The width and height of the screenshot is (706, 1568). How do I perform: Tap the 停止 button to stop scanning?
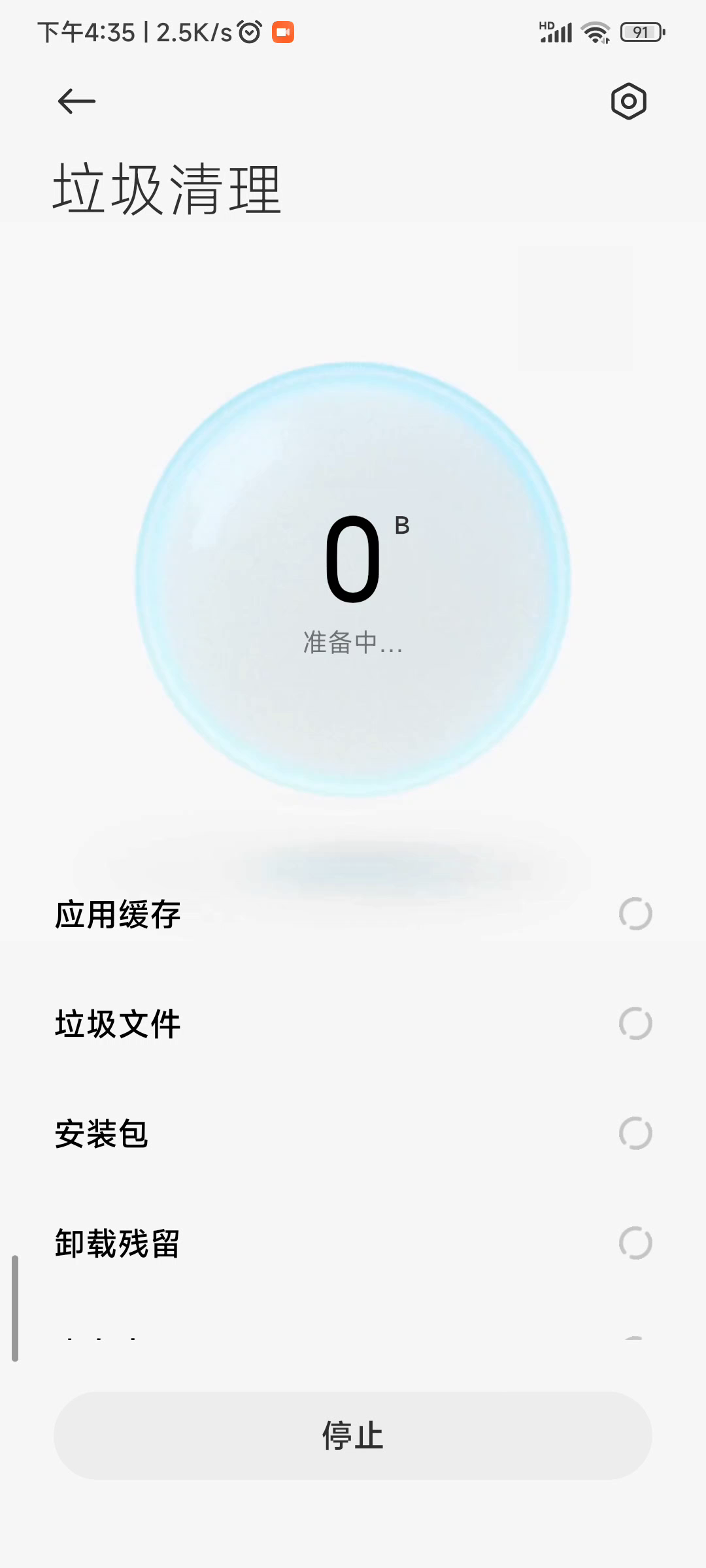(x=353, y=1435)
